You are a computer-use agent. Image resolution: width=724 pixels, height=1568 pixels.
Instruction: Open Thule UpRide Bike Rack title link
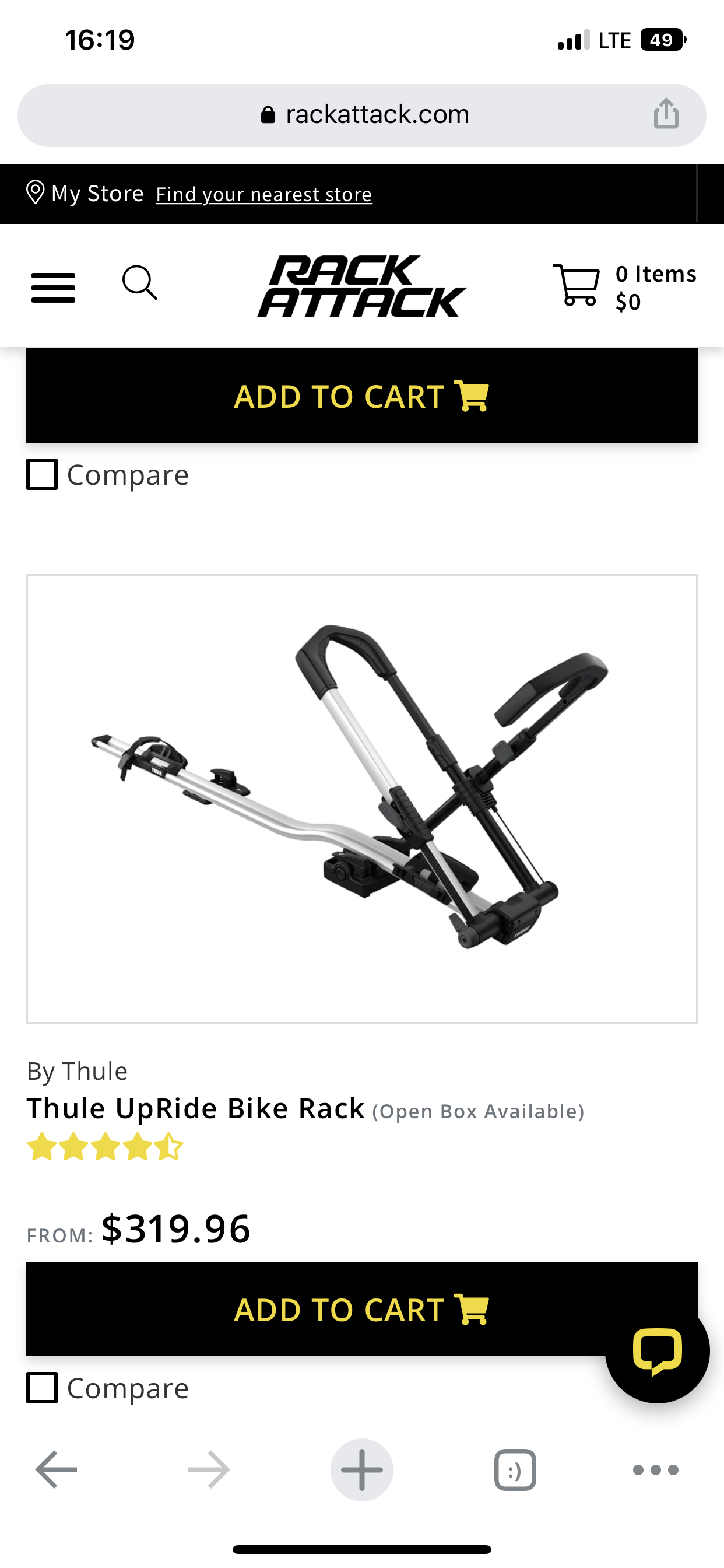tap(195, 1108)
